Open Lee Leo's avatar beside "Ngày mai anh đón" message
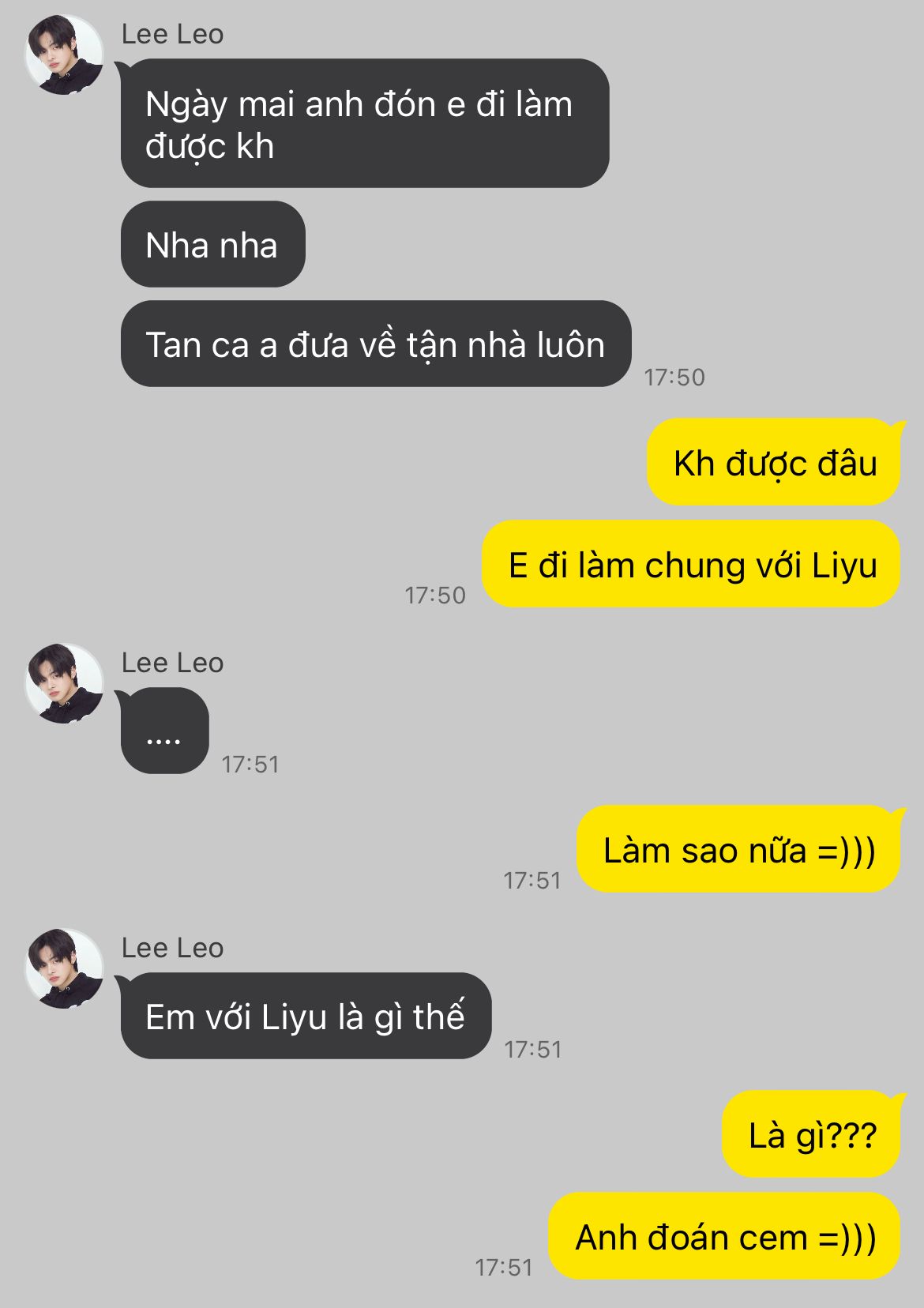924x1308 pixels. [x=65, y=55]
